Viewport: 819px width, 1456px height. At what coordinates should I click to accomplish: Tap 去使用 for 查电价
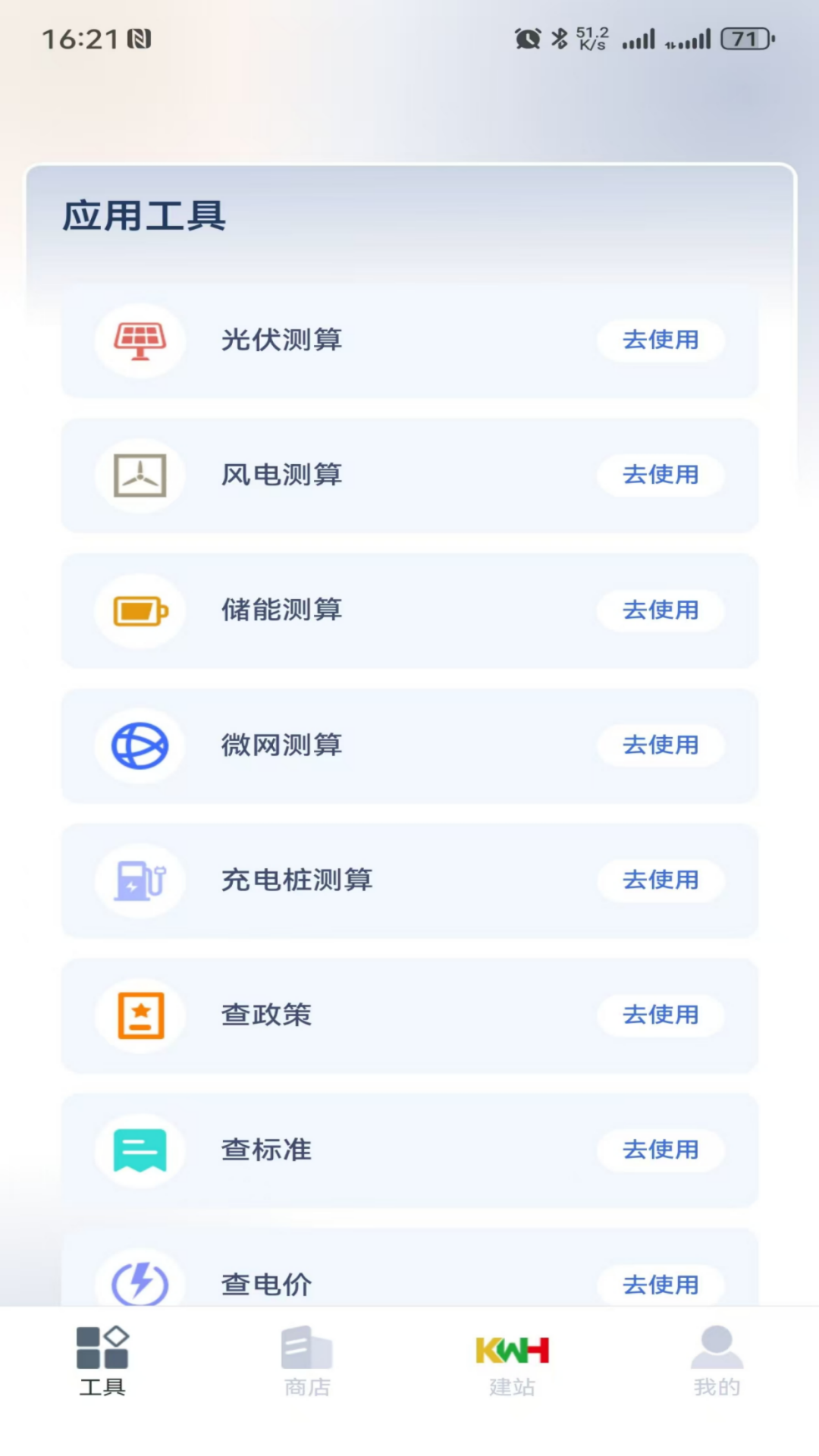(x=660, y=1282)
